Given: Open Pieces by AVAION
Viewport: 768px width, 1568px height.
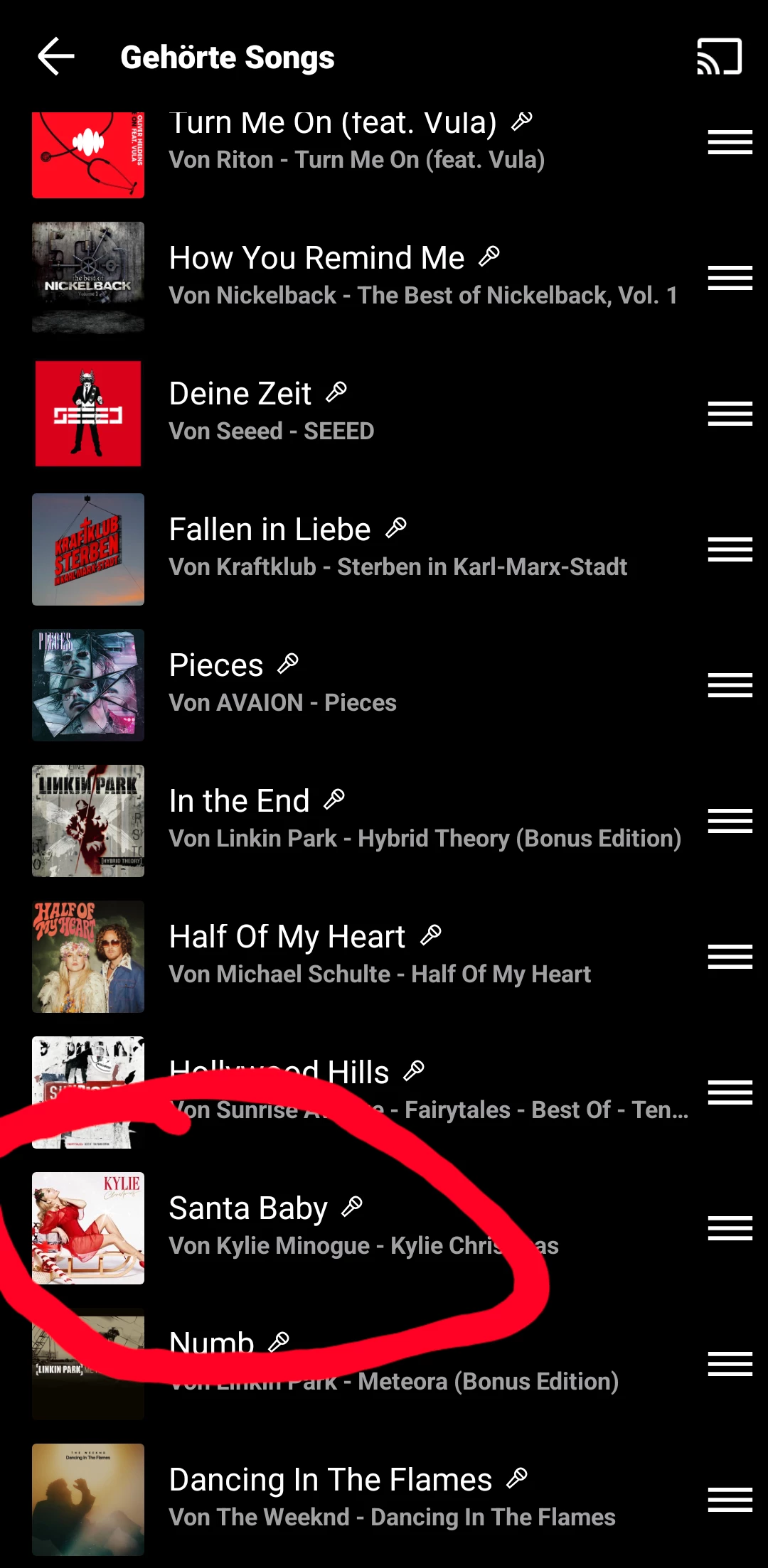Looking at the screenshot, I should 216,666.
